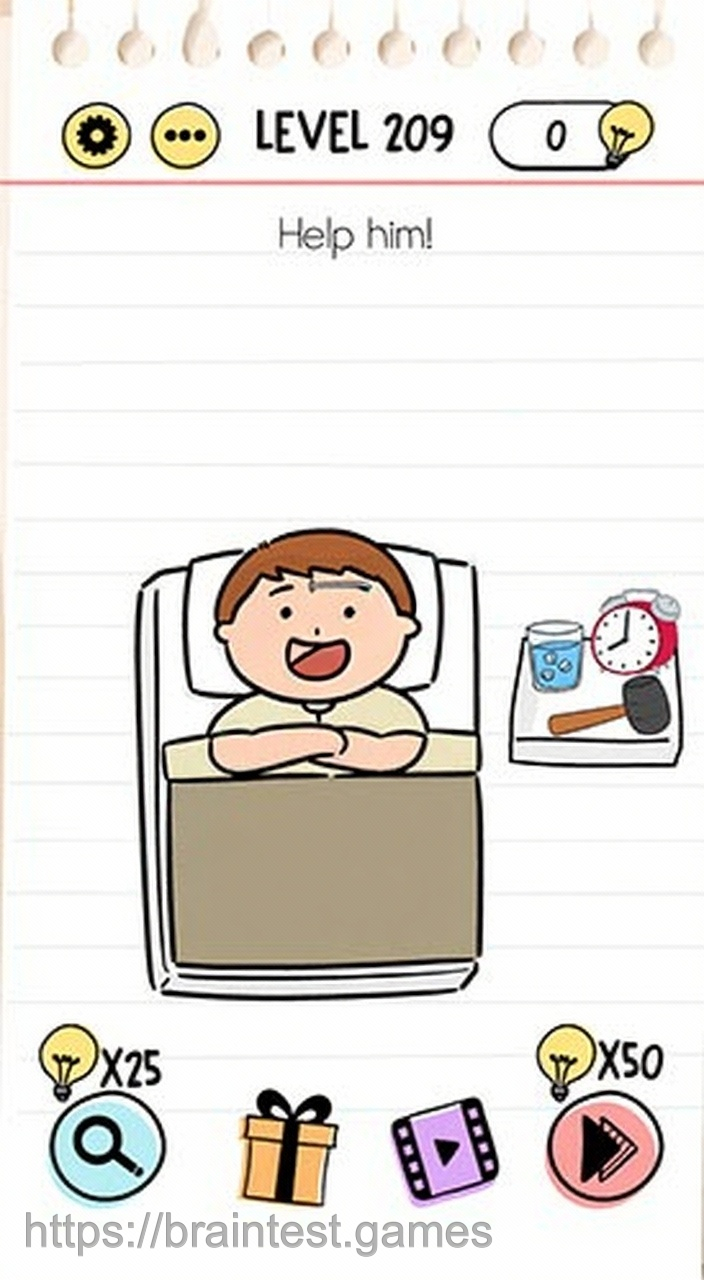704x1280 pixels.
Task: Tap the hammer on the tray
Action: tap(613, 708)
